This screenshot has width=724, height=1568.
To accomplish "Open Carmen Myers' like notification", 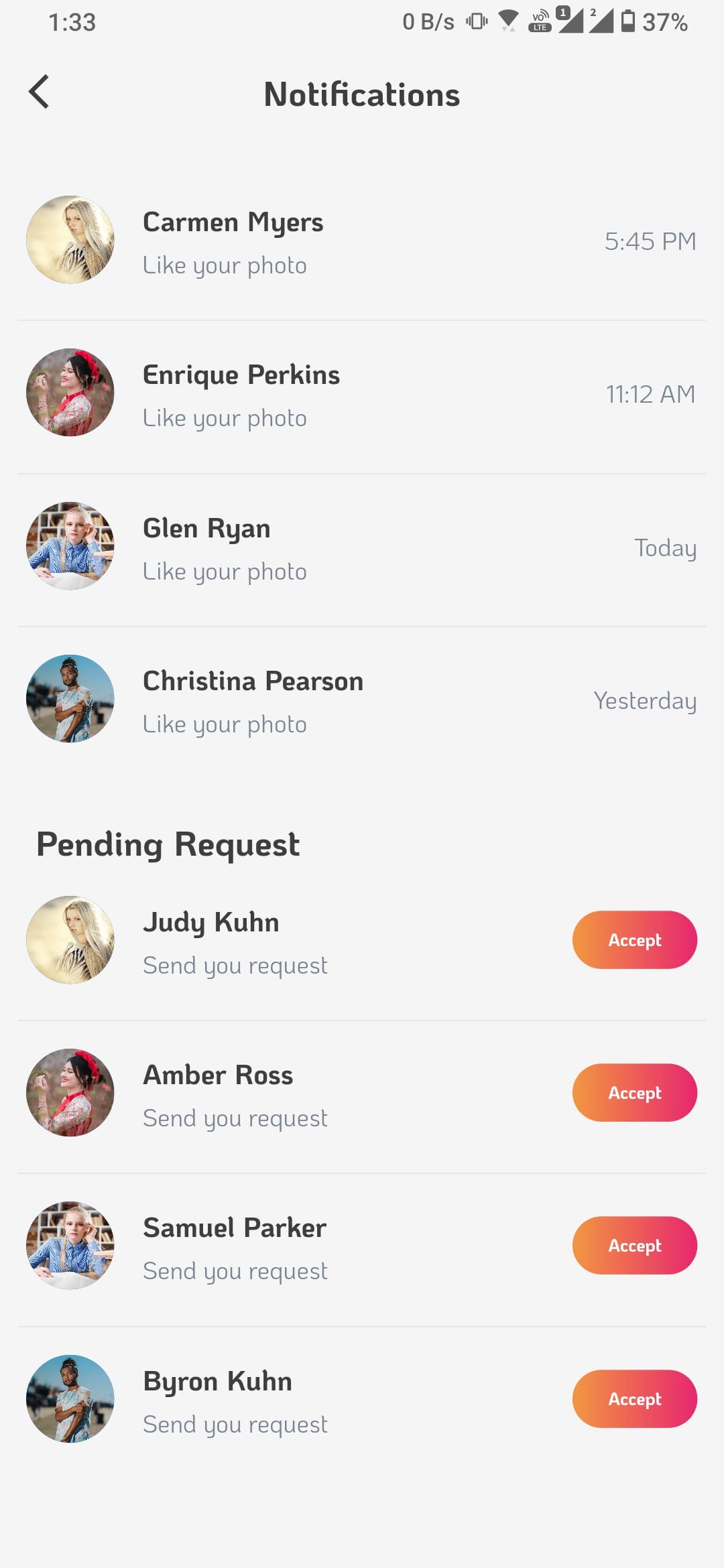I will click(x=362, y=241).
